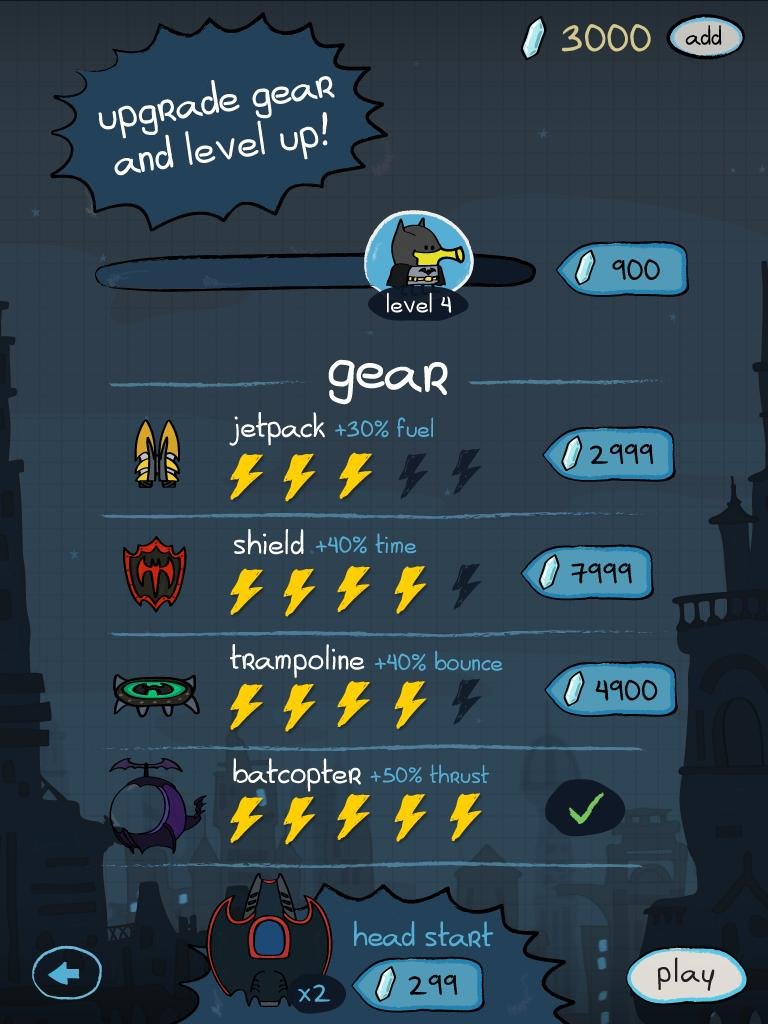This screenshot has height=1024, width=768.
Task: Upgrade shield for 7999 crystals
Action: [x=589, y=572]
